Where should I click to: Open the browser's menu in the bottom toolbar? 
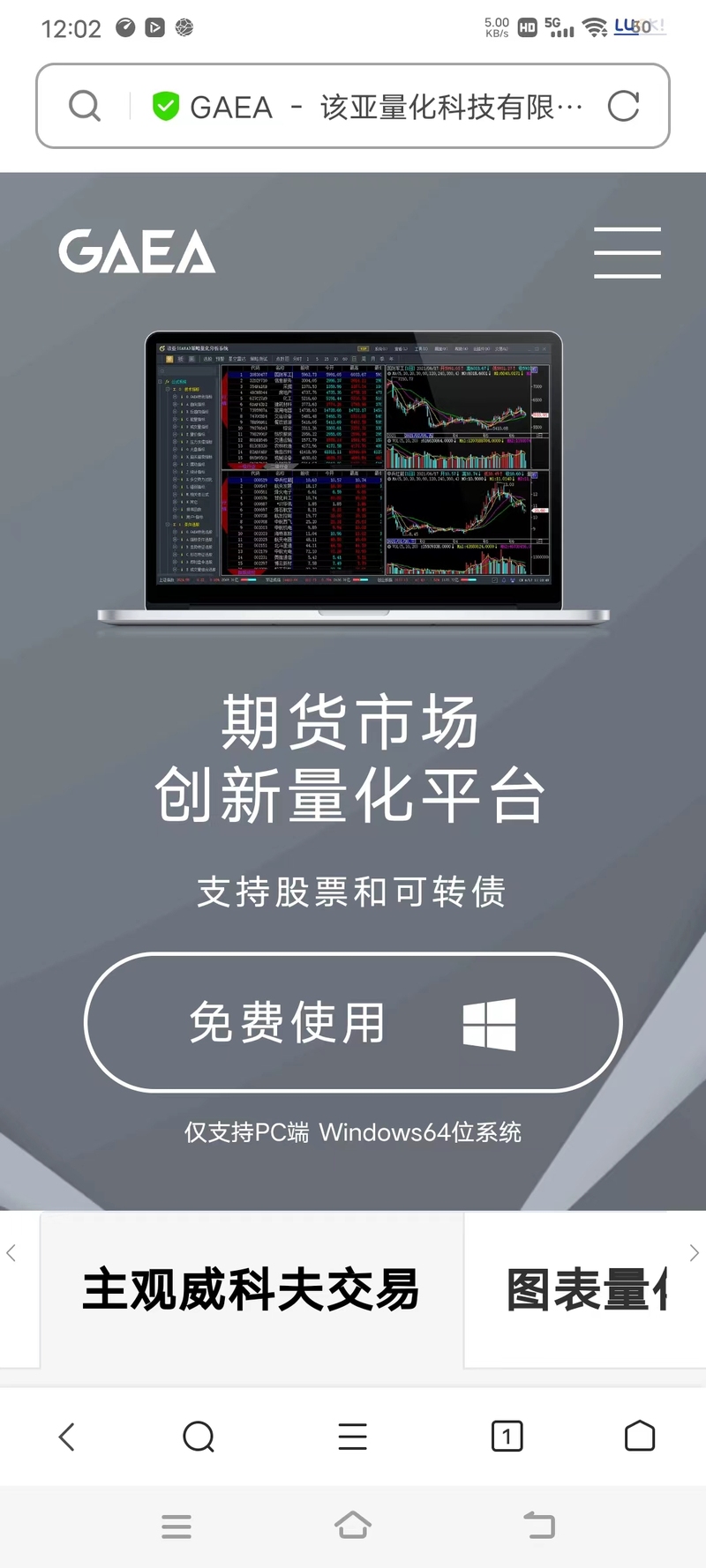pos(353,1437)
